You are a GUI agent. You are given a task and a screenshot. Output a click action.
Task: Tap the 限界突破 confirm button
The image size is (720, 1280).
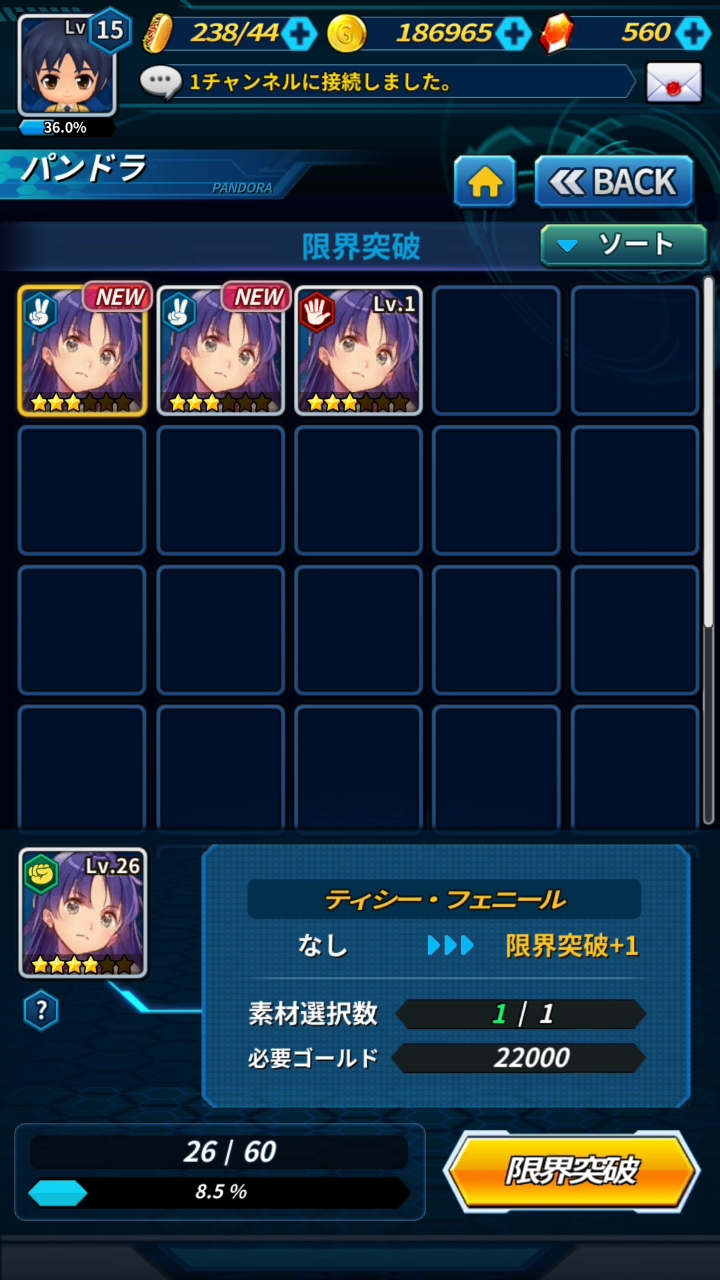click(x=571, y=1170)
